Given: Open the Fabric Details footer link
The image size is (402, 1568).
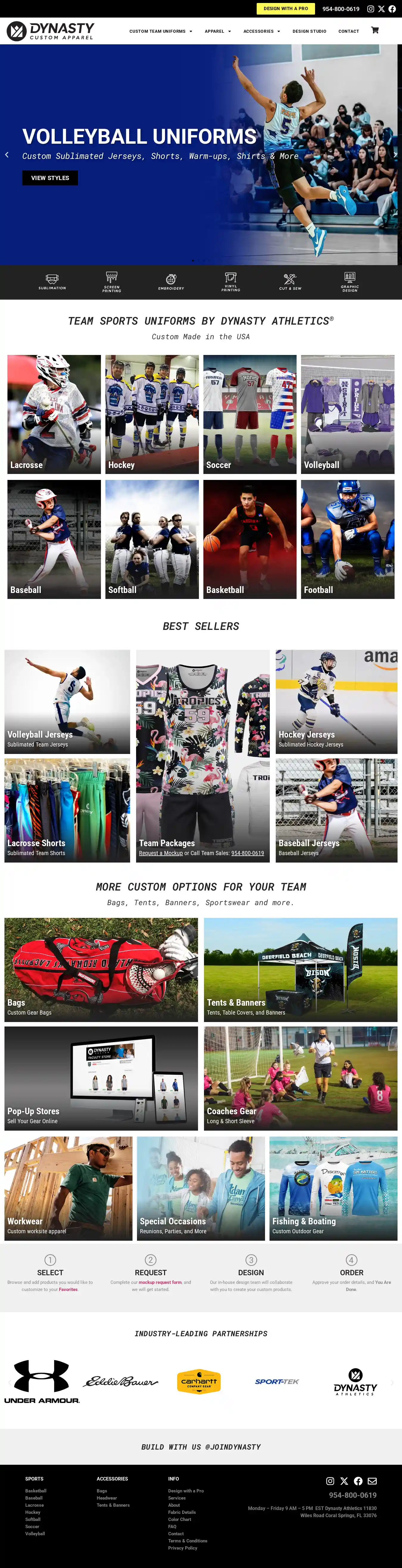Looking at the screenshot, I should (182, 1512).
